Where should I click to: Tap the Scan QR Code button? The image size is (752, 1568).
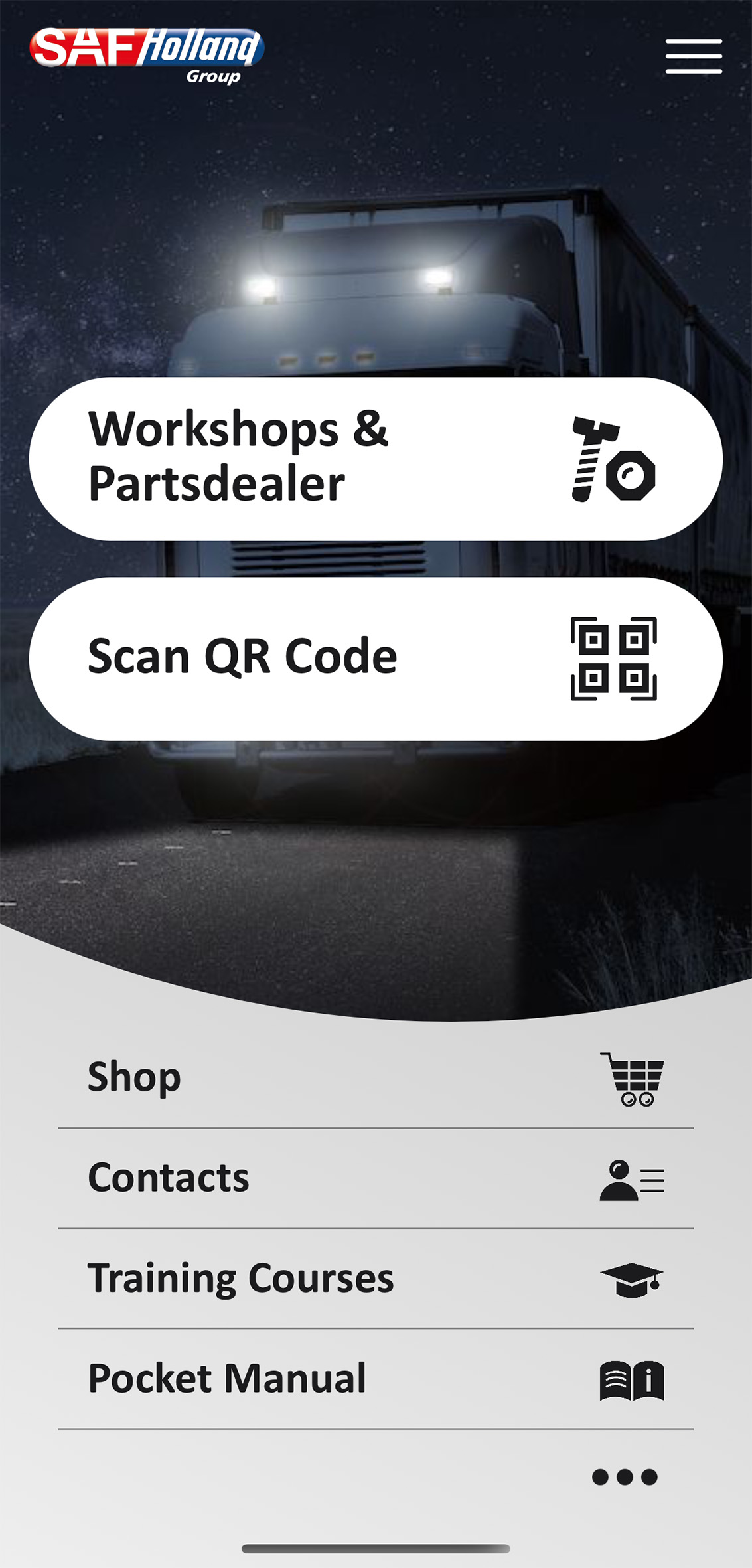click(x=376, y=659)
